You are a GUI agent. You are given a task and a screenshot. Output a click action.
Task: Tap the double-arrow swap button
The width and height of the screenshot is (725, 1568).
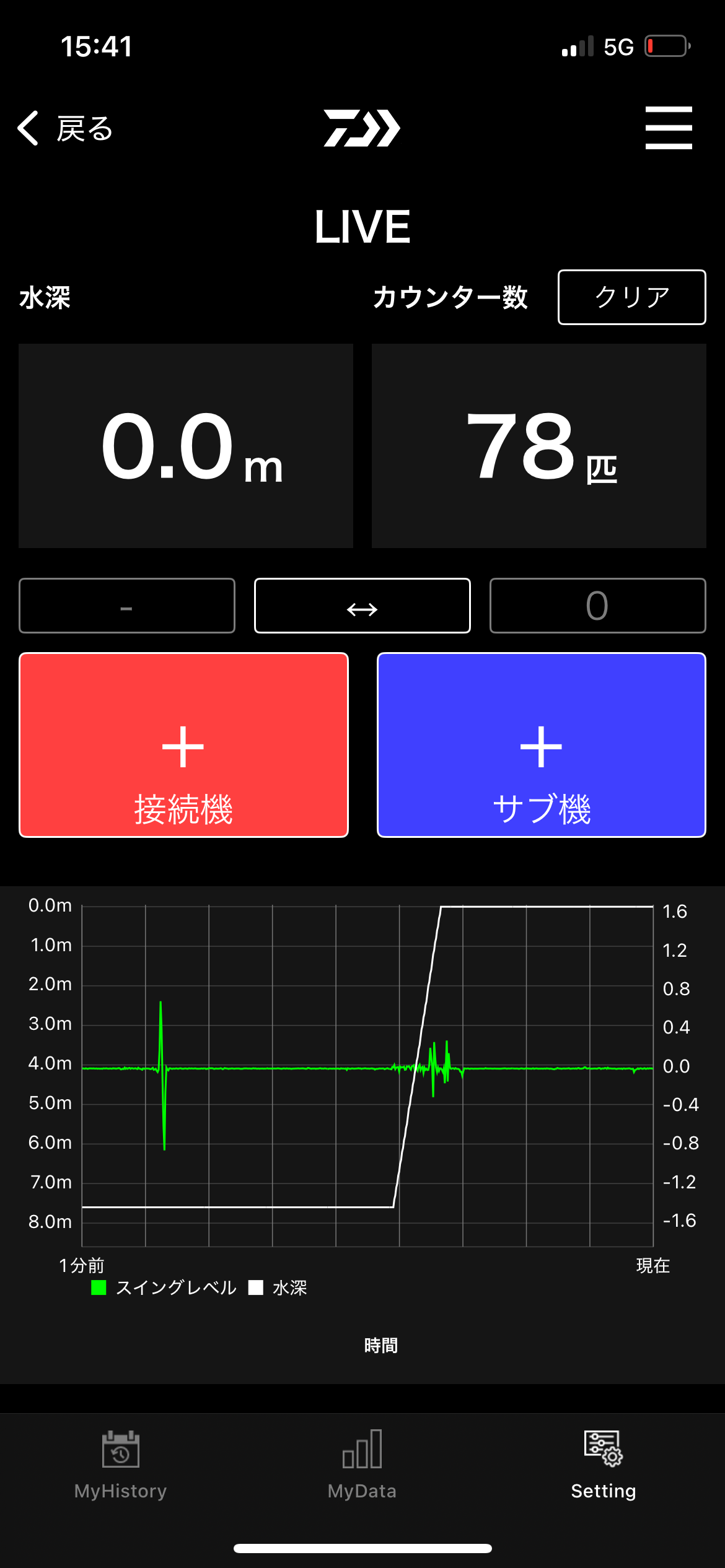coord(362,606)
